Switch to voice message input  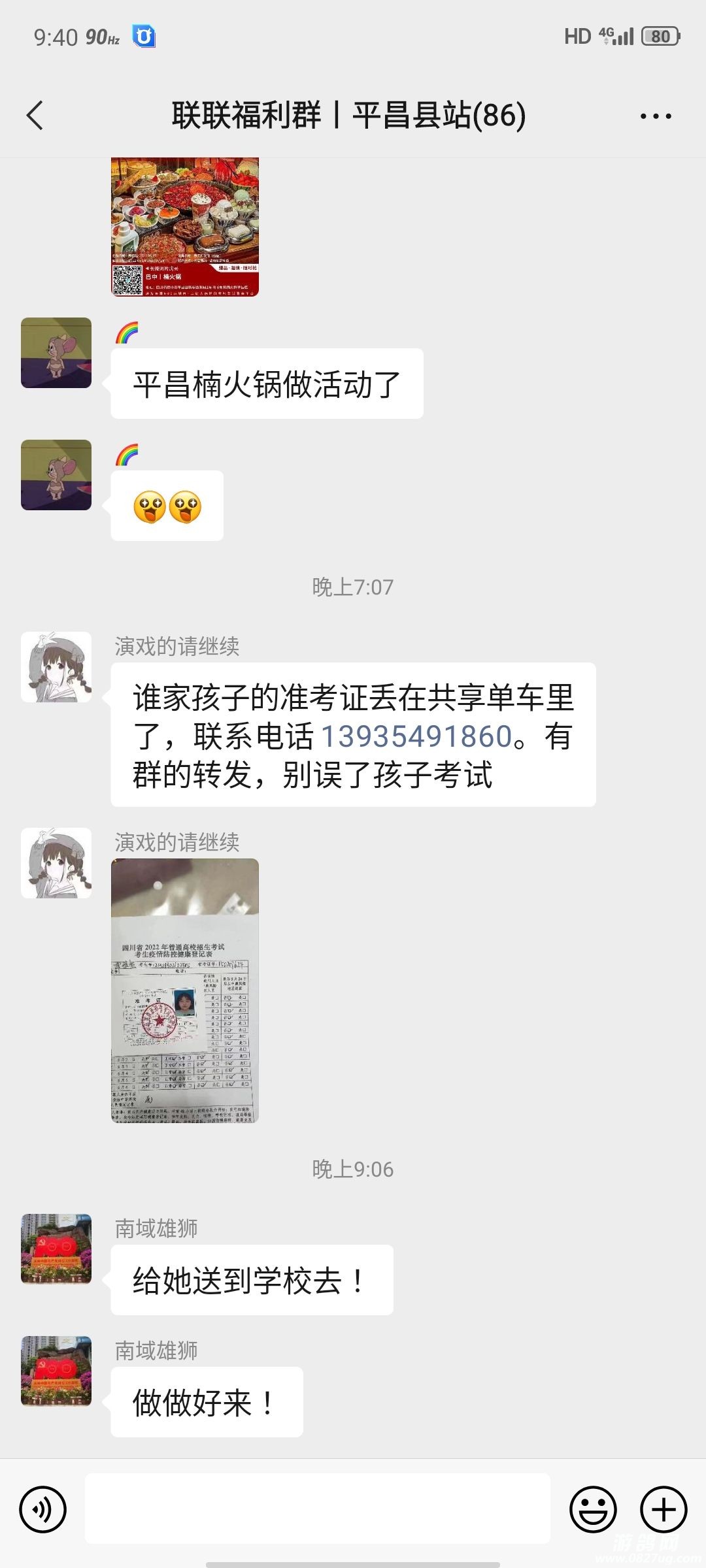[43, 1510]
